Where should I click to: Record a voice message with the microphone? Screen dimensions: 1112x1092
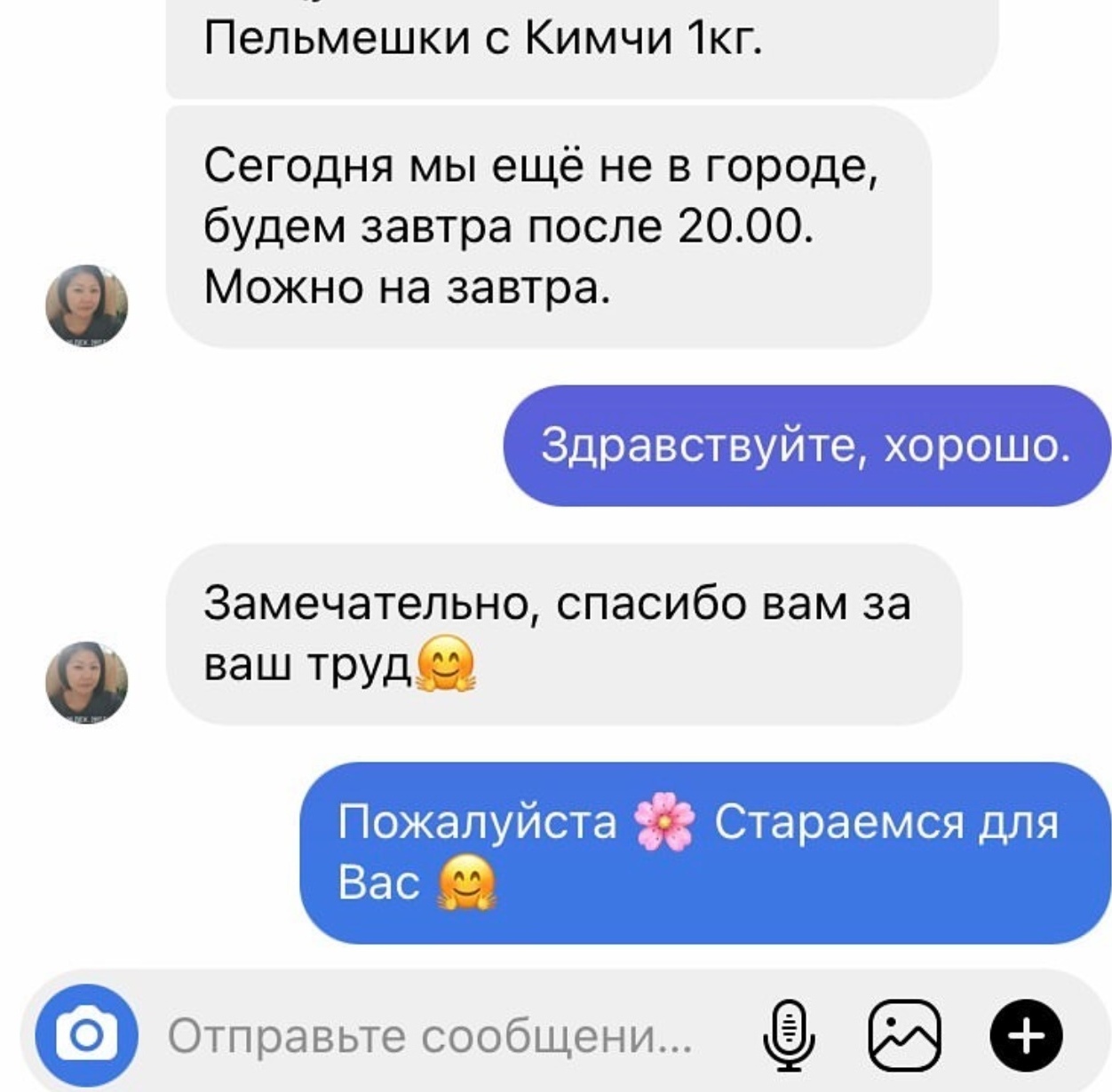point(788,1035)
